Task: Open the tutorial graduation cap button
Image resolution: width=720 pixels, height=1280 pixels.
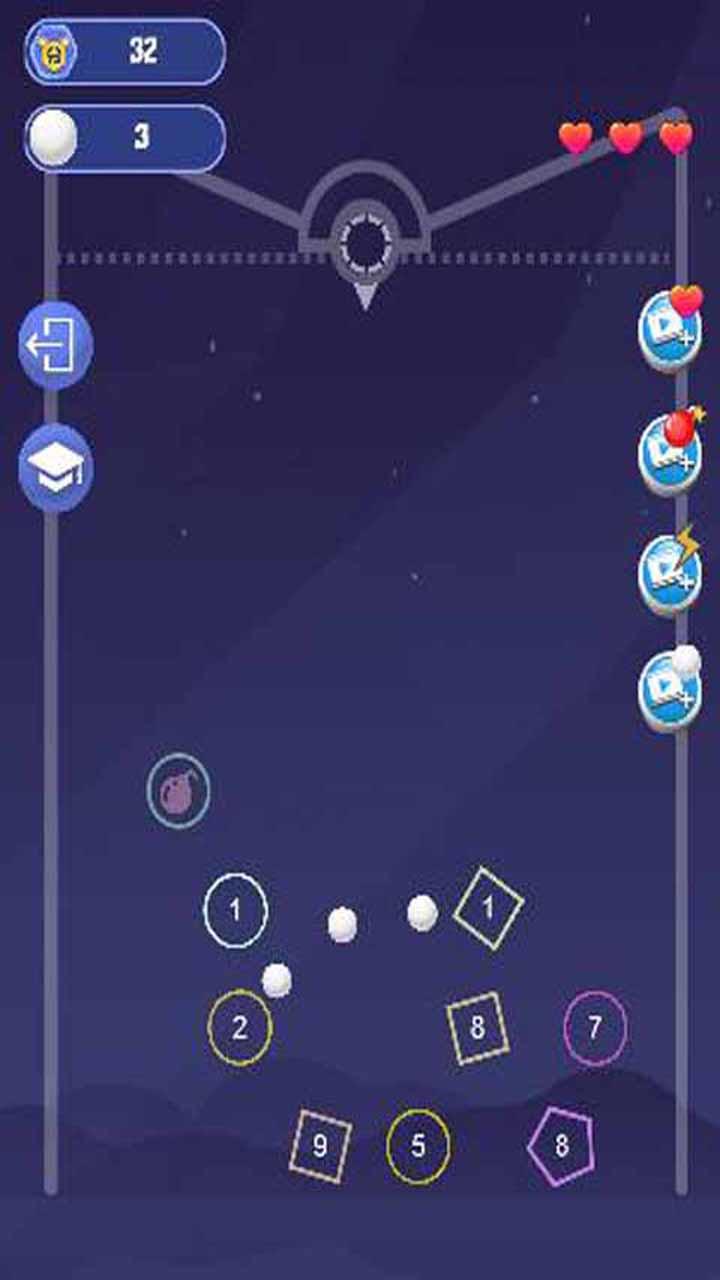Action: [56, 468]
